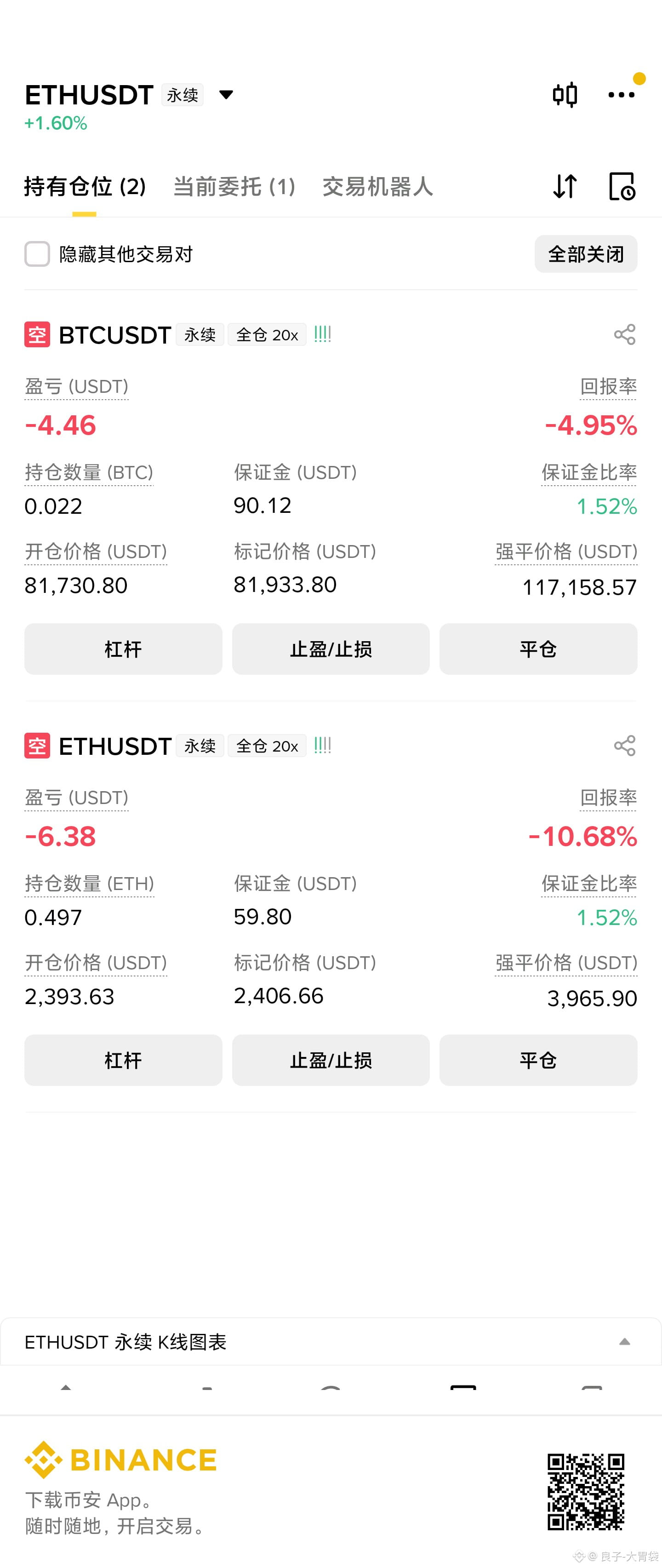Image resolution: width=662 pixels, height=1568 pixels.
Task: Expand the ETHUSDT 永续 K线图表 panel
Action: point(624,1342)
